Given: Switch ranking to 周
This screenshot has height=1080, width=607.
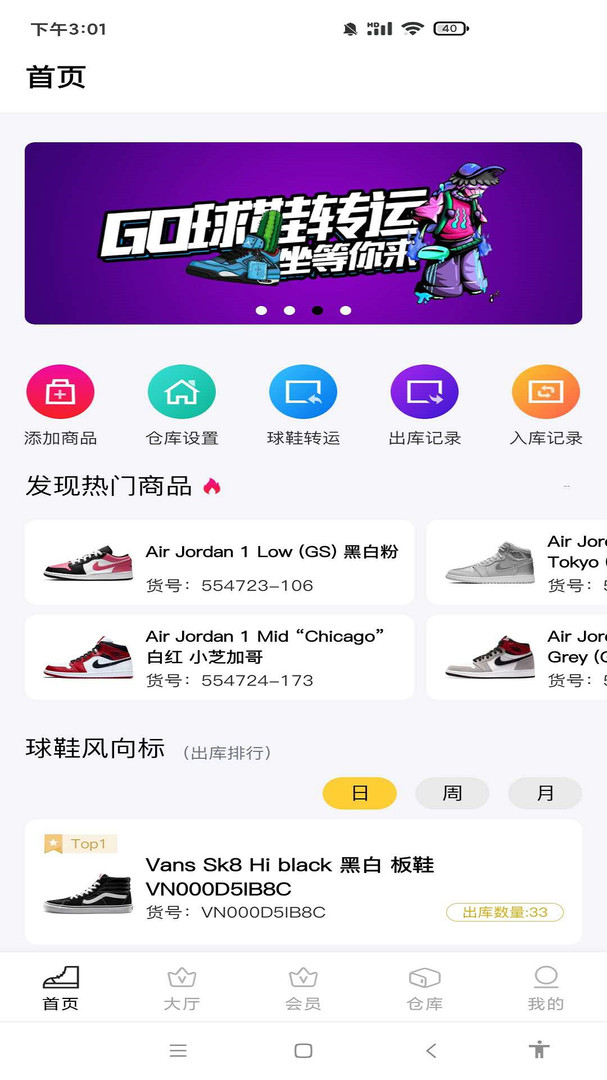Looking at the screenshot, I should (x=452, y=793).
